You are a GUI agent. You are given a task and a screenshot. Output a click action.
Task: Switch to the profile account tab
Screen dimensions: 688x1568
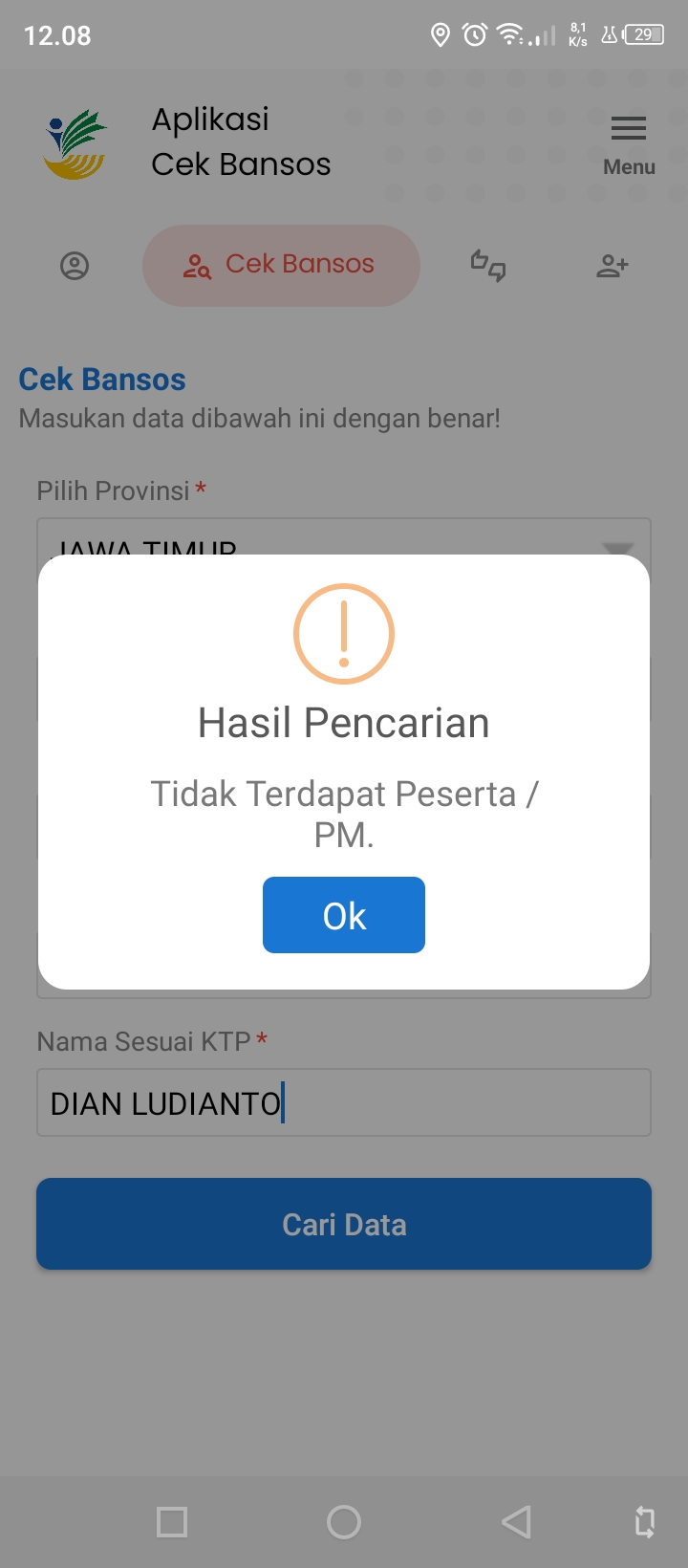click(x=75, y=266)
